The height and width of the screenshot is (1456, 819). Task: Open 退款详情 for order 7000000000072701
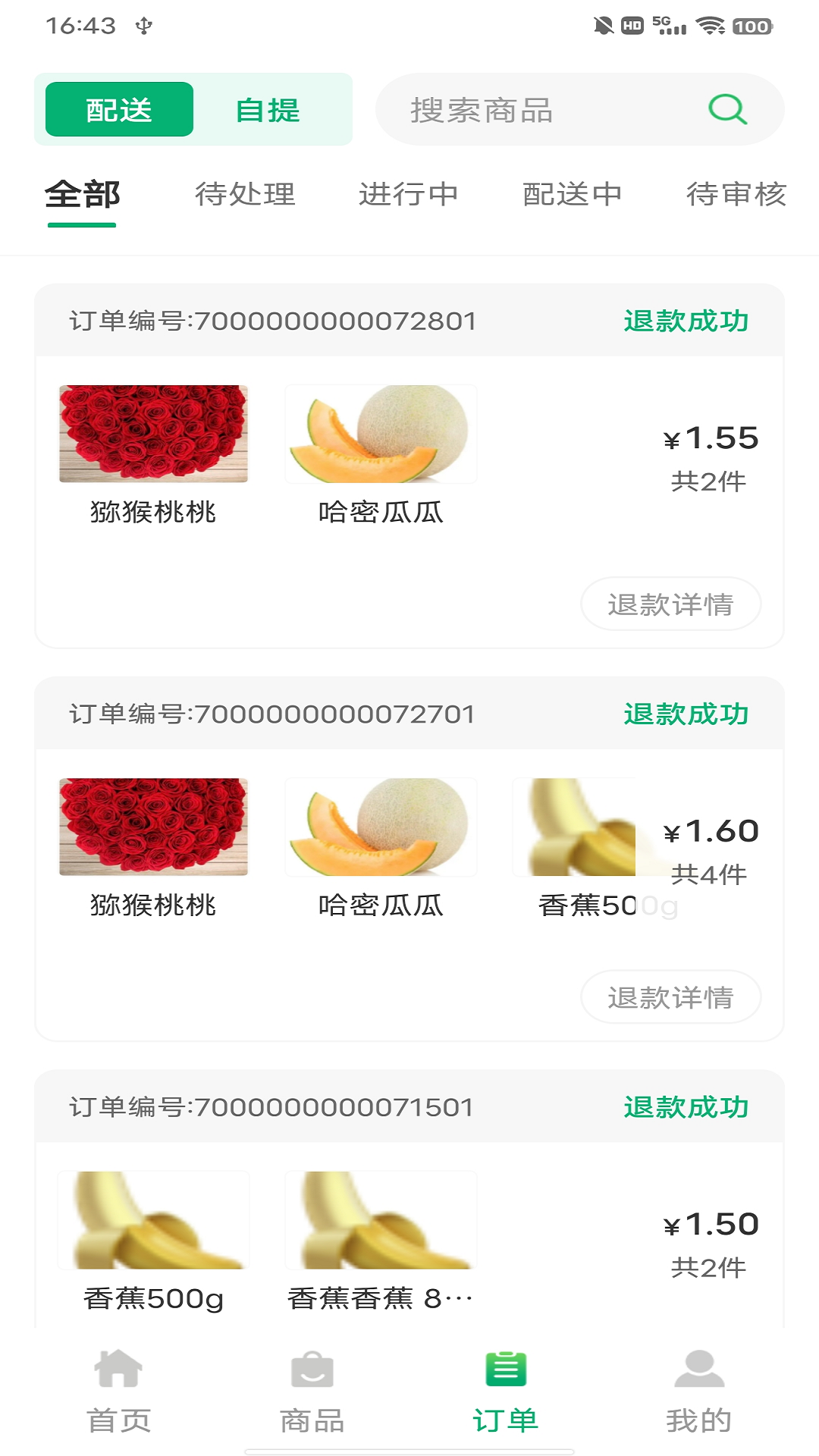(x=670, y=998)
